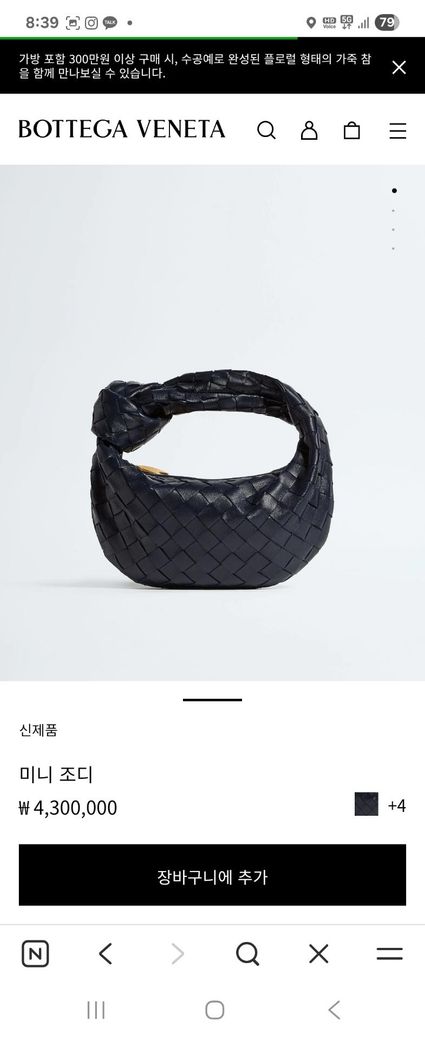
Task: Open the site hamburger menu
Action: click(397, 131)
